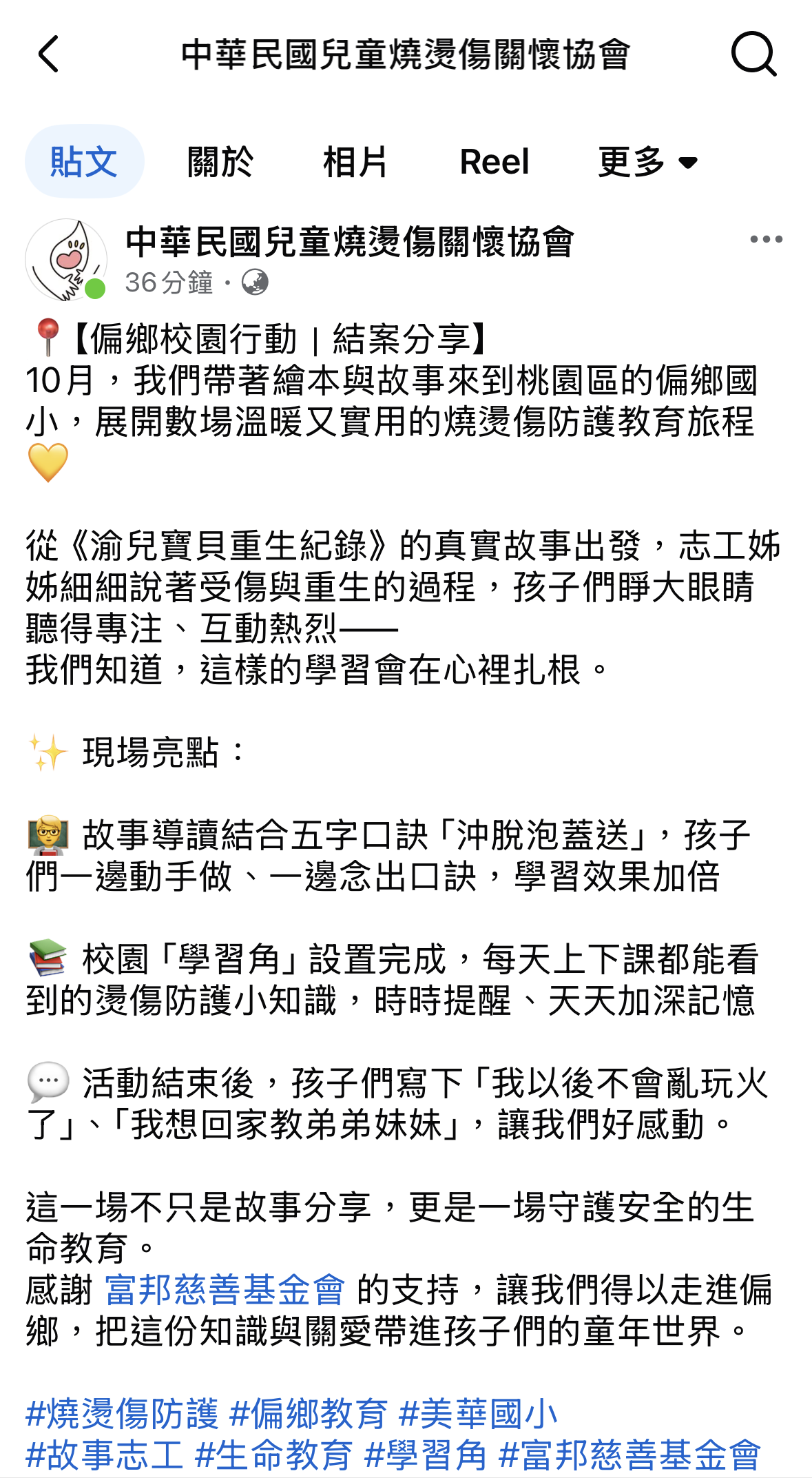This screenshot has height=1478, width=812.
Task: Tap the page's profile picture
Action: coord(66,260)
